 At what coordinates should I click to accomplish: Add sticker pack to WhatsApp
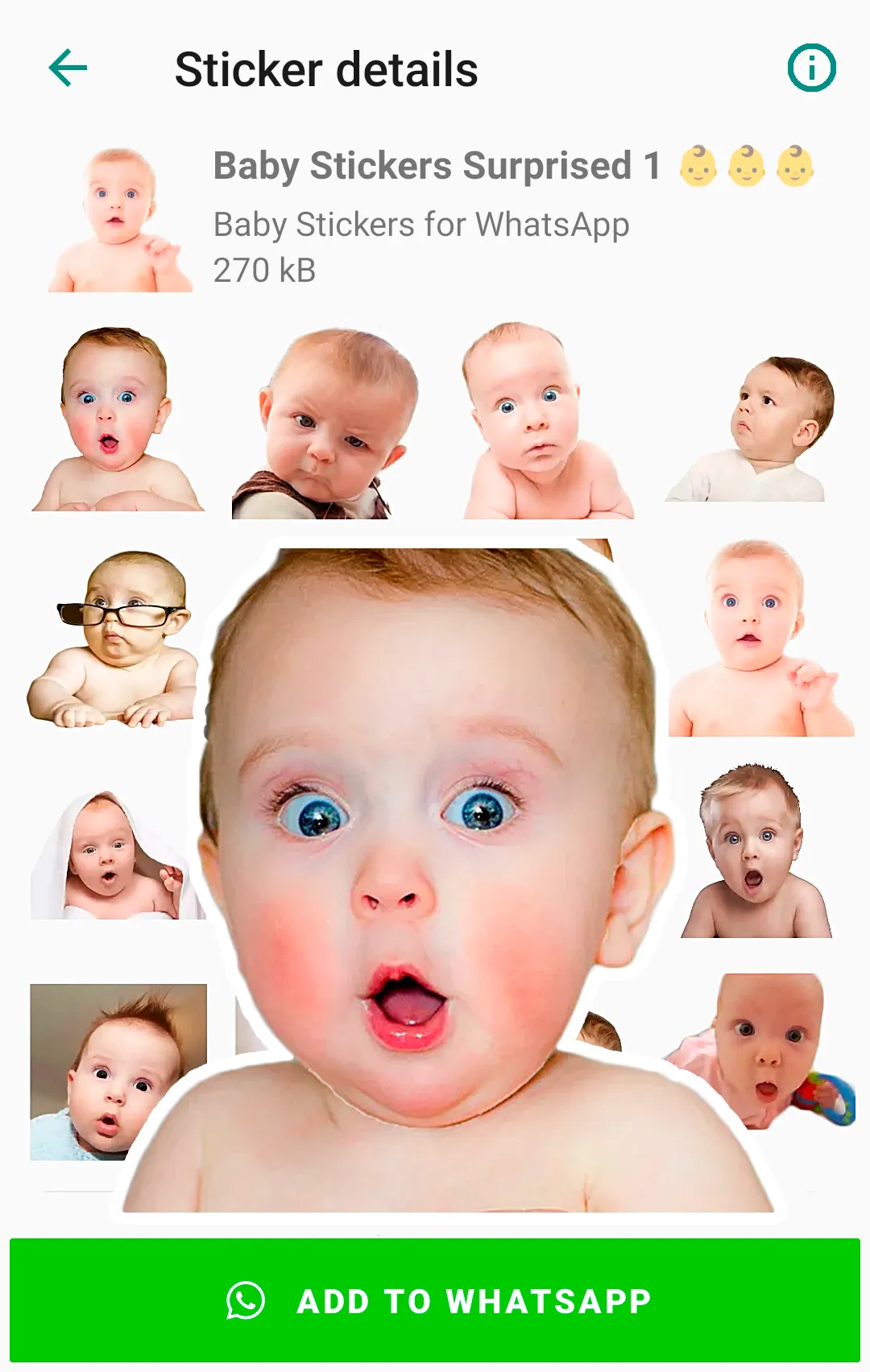pyautogui.click(x=435, y=1300)
